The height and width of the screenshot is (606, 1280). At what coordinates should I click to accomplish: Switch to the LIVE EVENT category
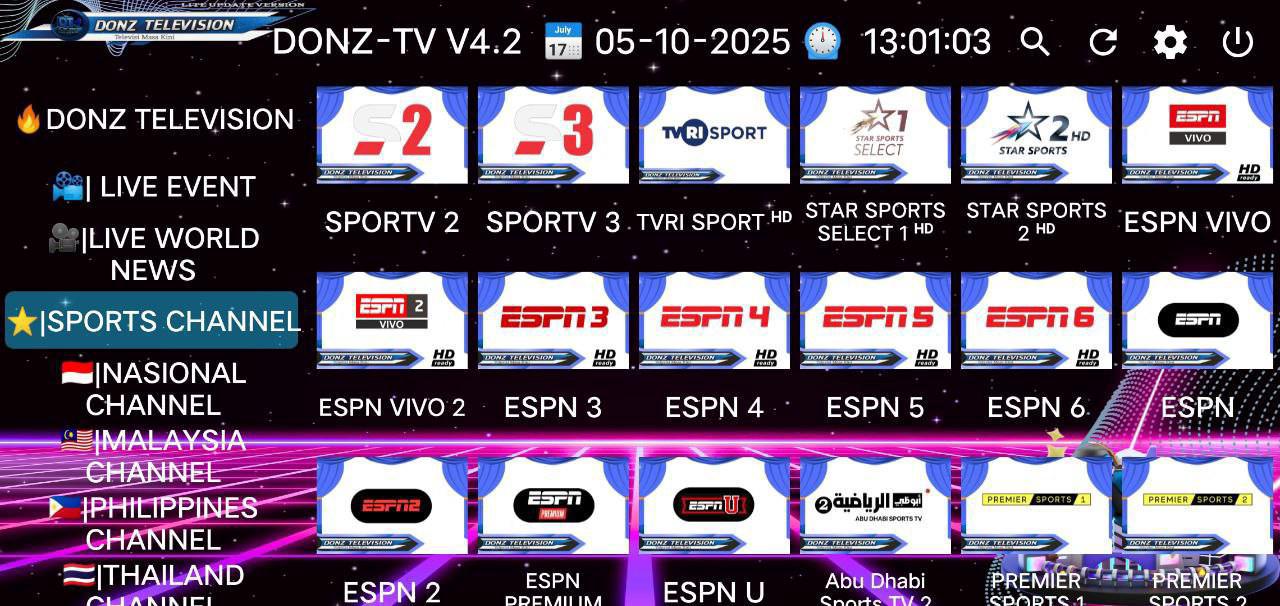pos(155,187)
